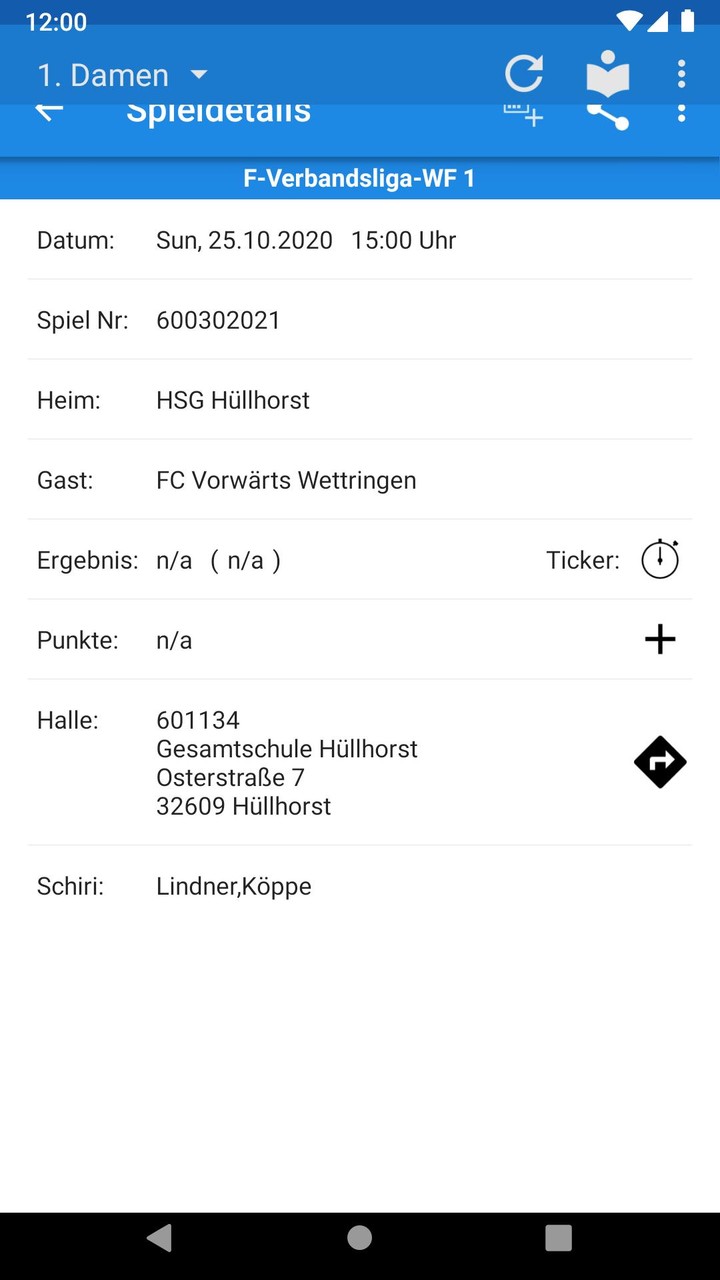The image size is (720, 1280).
Task: Refresh the game data
Action: (x=523, y=72)
